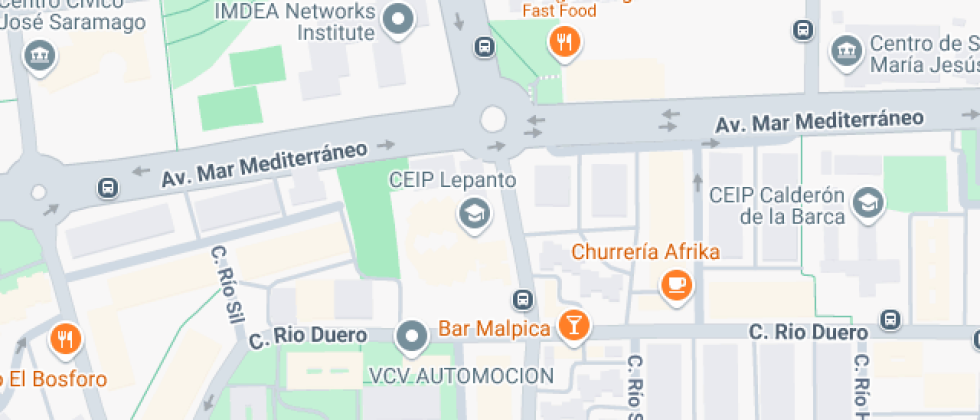Tap the Churrería Afrika café marker
This screenshot has width=980, height=420.
point(678,284)
